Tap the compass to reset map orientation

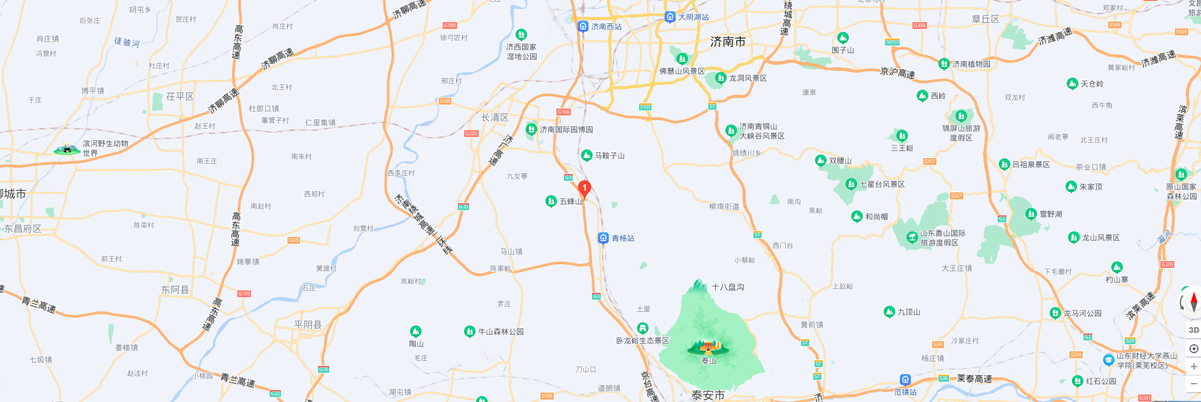[x=1192, y=301]
